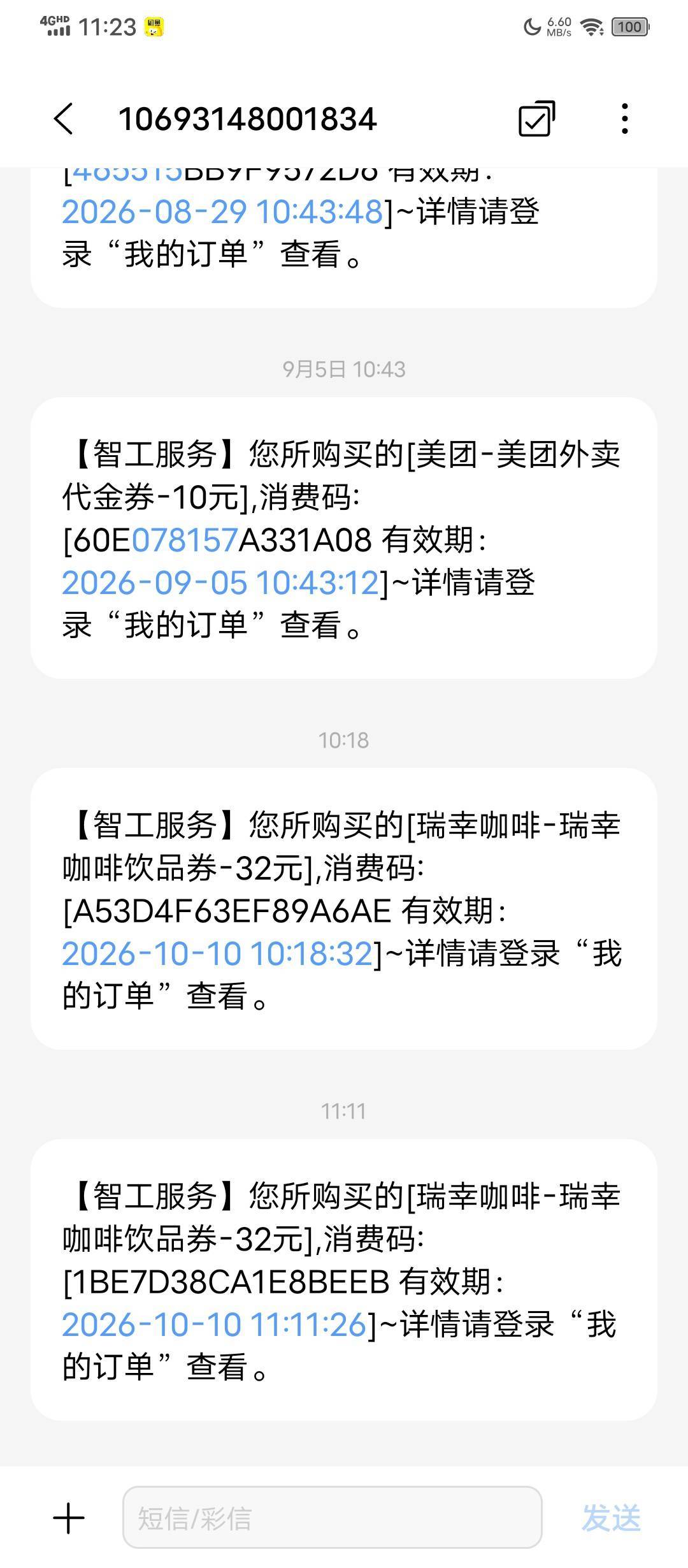
Task: Focus the 短信/彩信 message input field
Action: 332,1518
